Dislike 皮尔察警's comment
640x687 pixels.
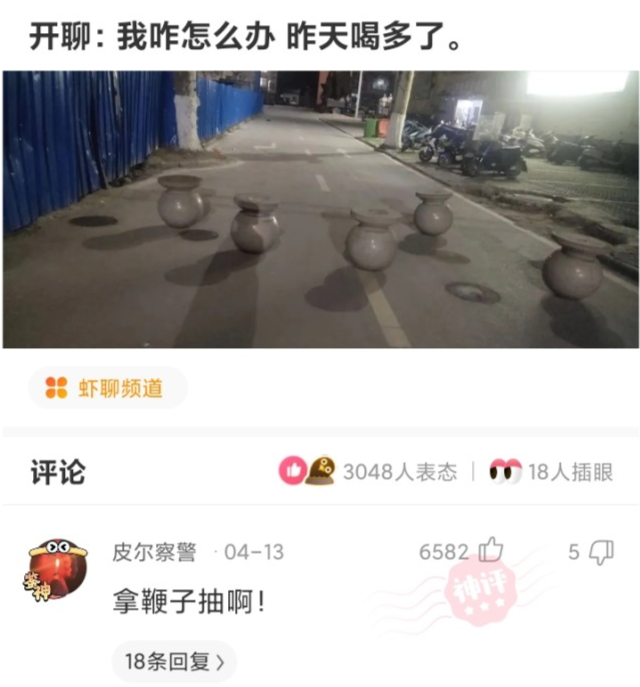coord(601,551)
